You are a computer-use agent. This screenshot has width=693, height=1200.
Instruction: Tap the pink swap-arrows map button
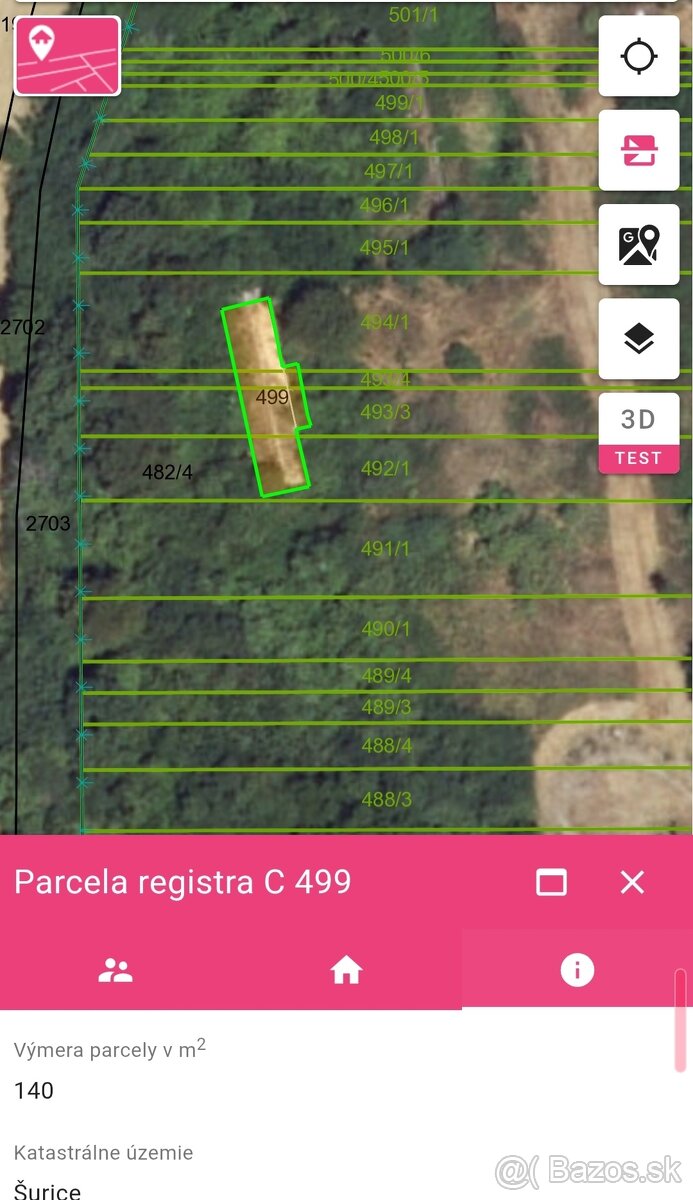coord(638,151)
